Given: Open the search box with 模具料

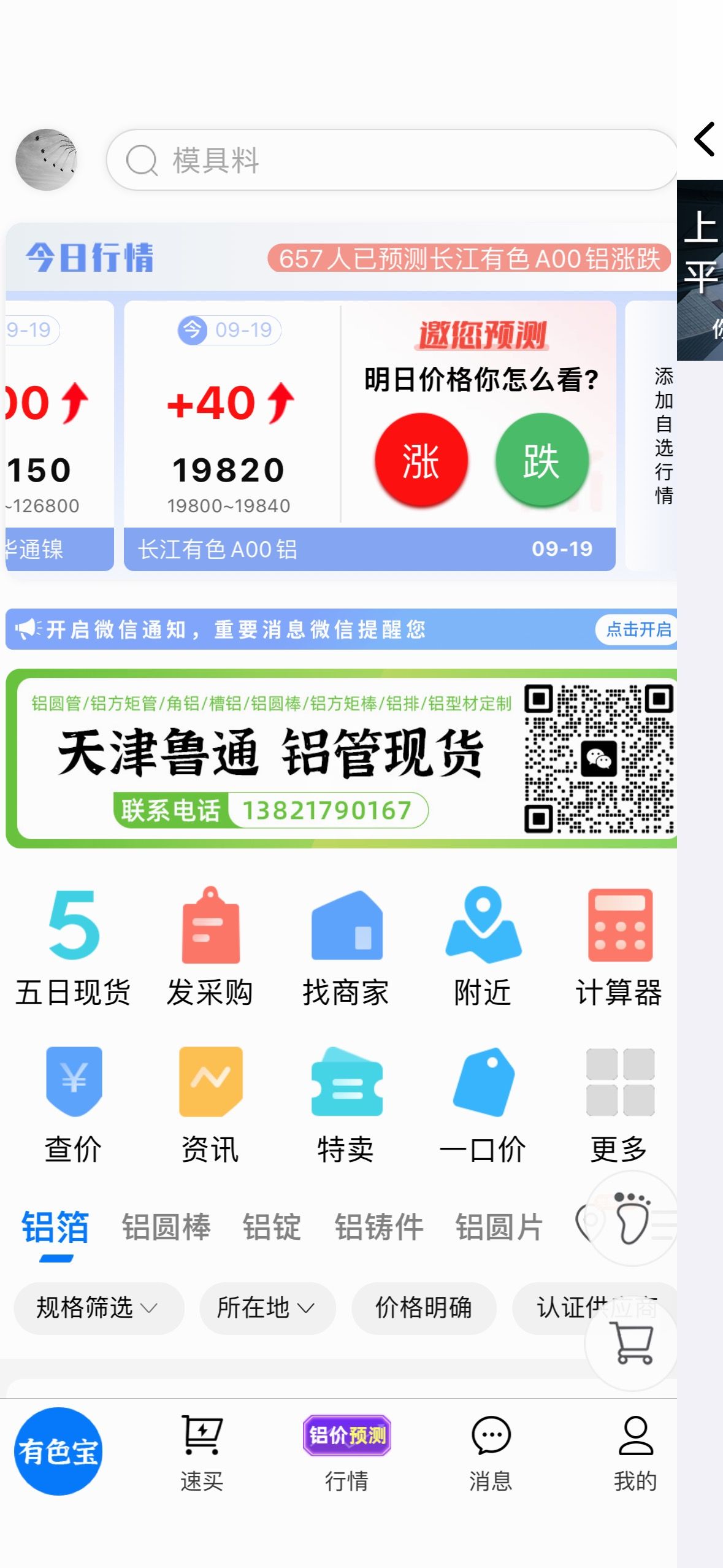Looking at the screenshot, I should [x=392, y=160].
